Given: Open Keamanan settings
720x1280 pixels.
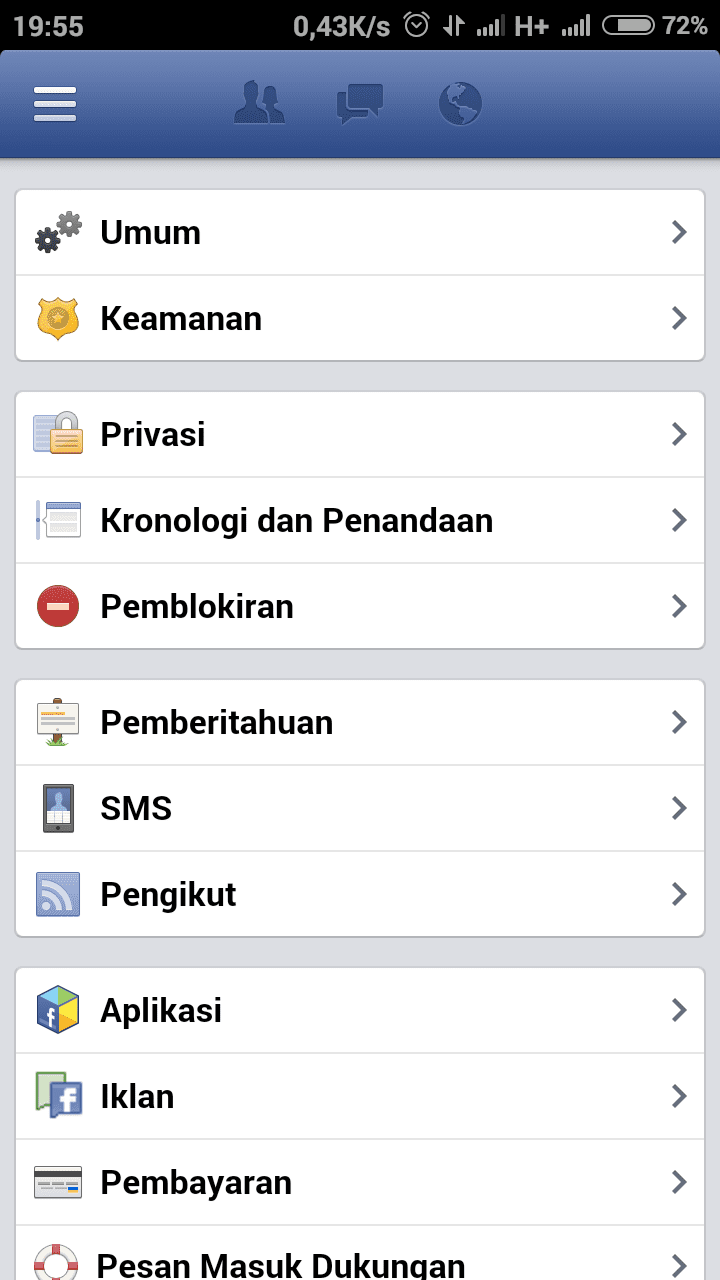Looking at the screenshot, I should click(x=360, y=319).
